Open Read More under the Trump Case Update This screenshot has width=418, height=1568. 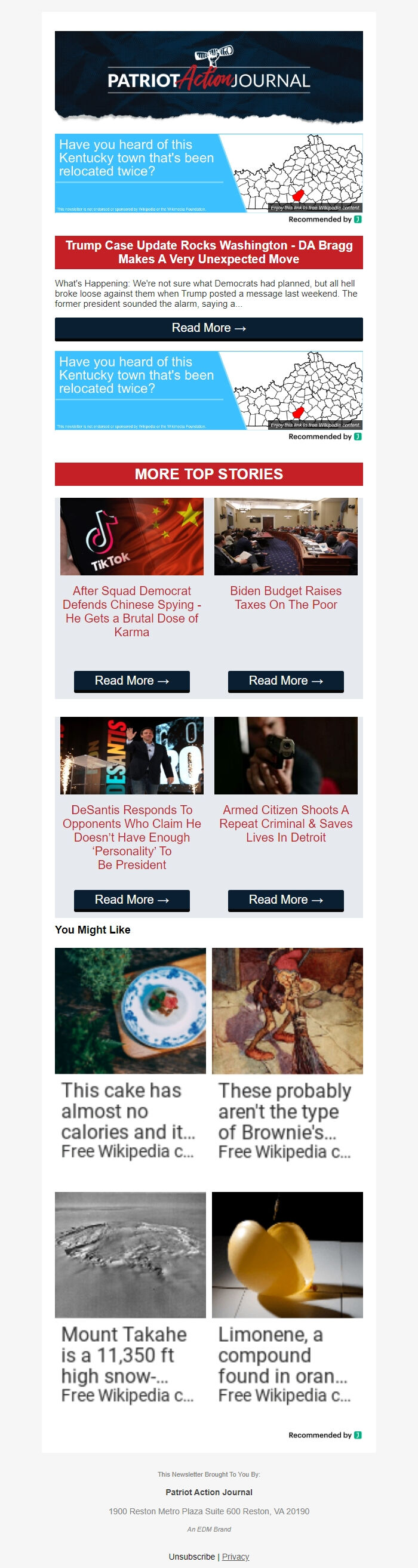click(x=208, y=328)
